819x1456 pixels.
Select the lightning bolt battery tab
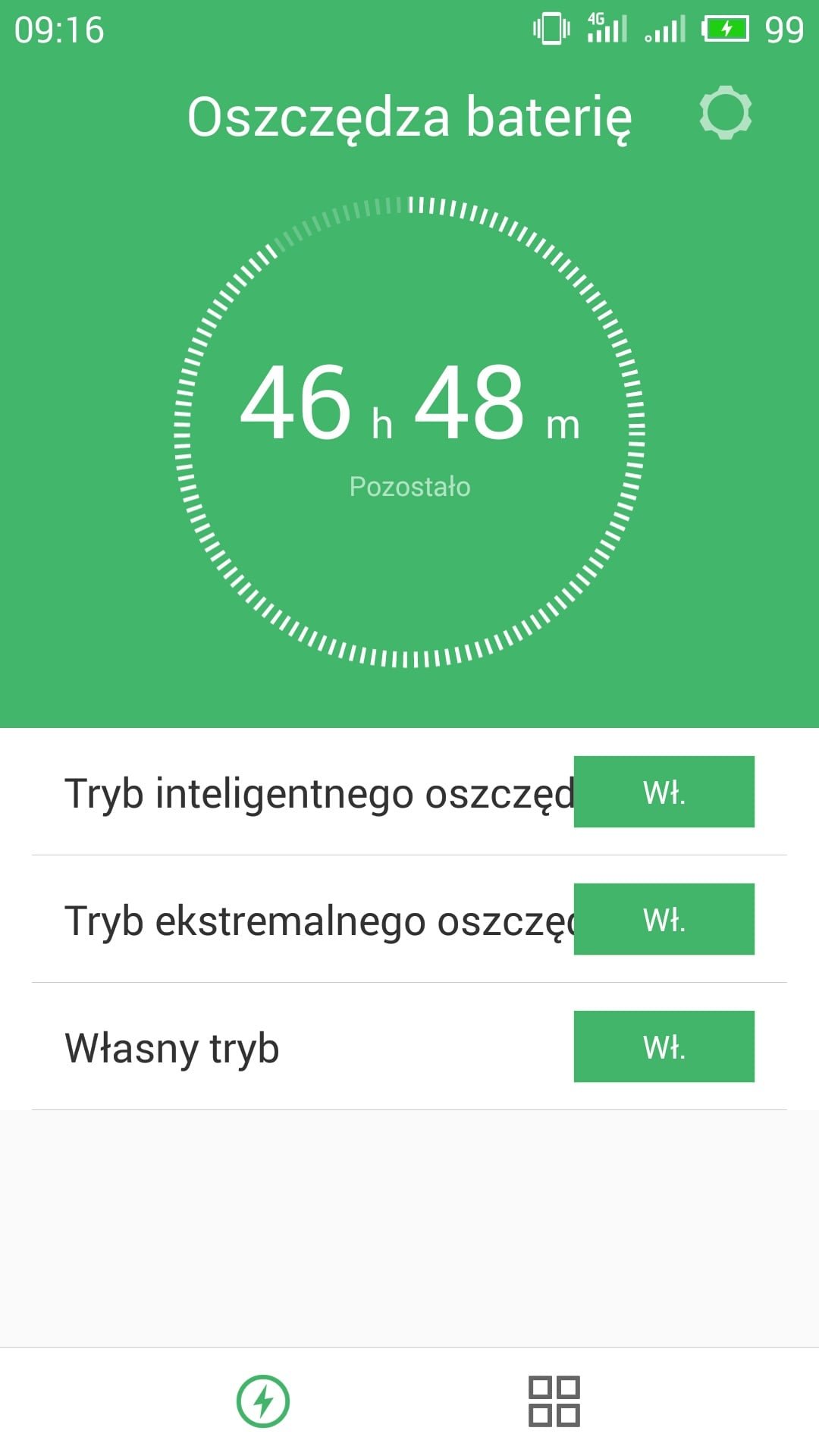(263, 1401)
